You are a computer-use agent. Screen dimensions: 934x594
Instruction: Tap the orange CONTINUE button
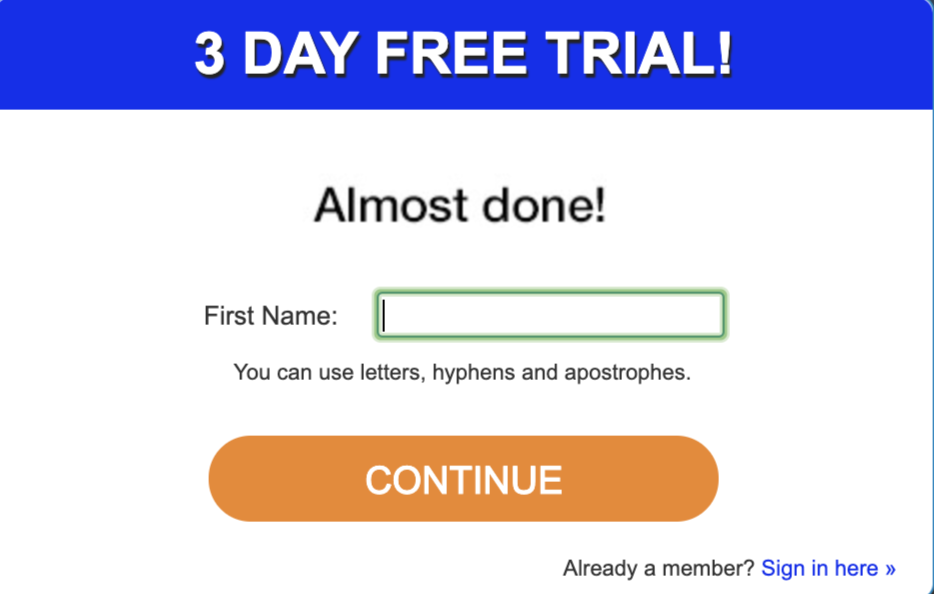(463, 479)
